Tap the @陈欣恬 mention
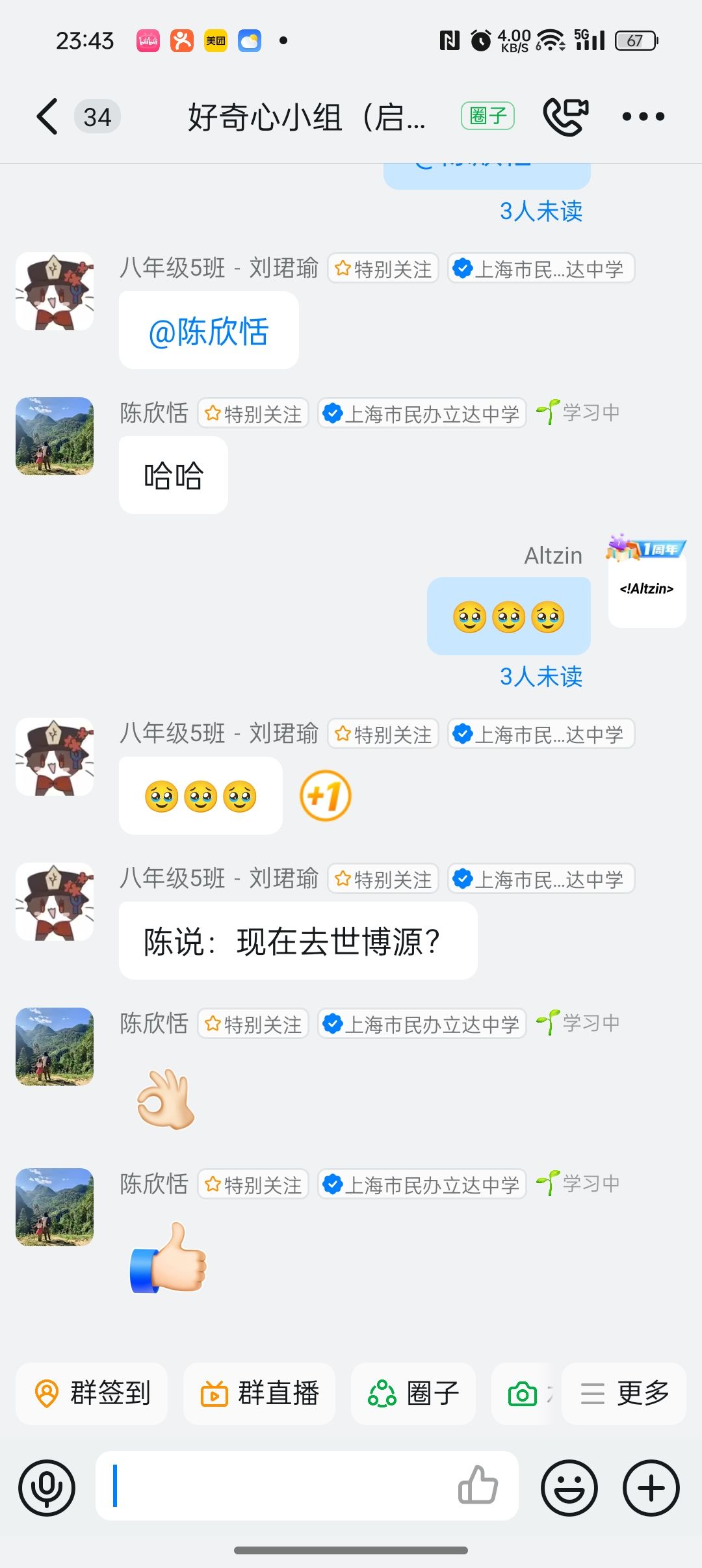Image resolution: width=702 pixels, height=1568 pixels. point(209,331)
